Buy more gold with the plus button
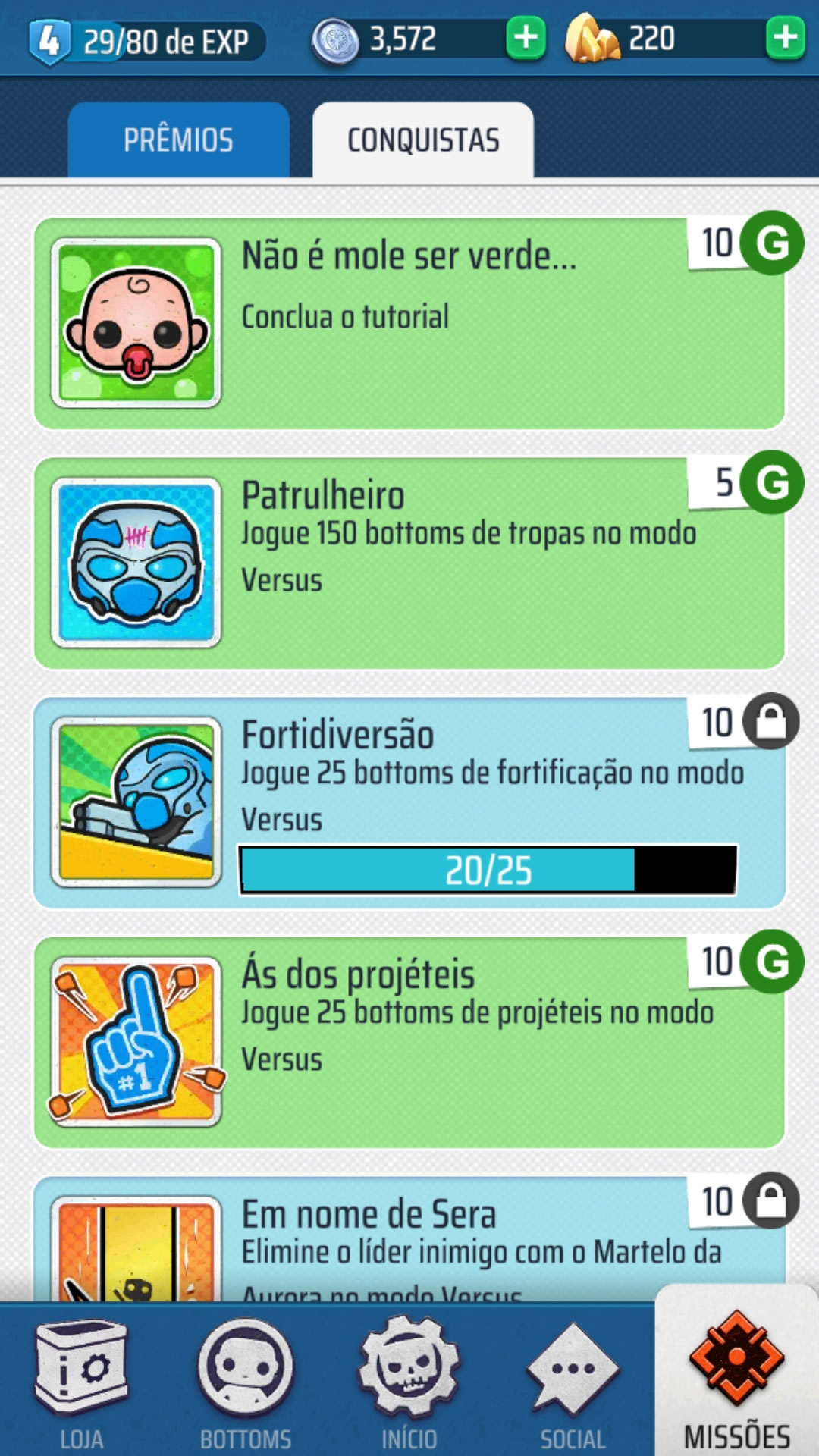819x1456 pixels. coord(785,37)
